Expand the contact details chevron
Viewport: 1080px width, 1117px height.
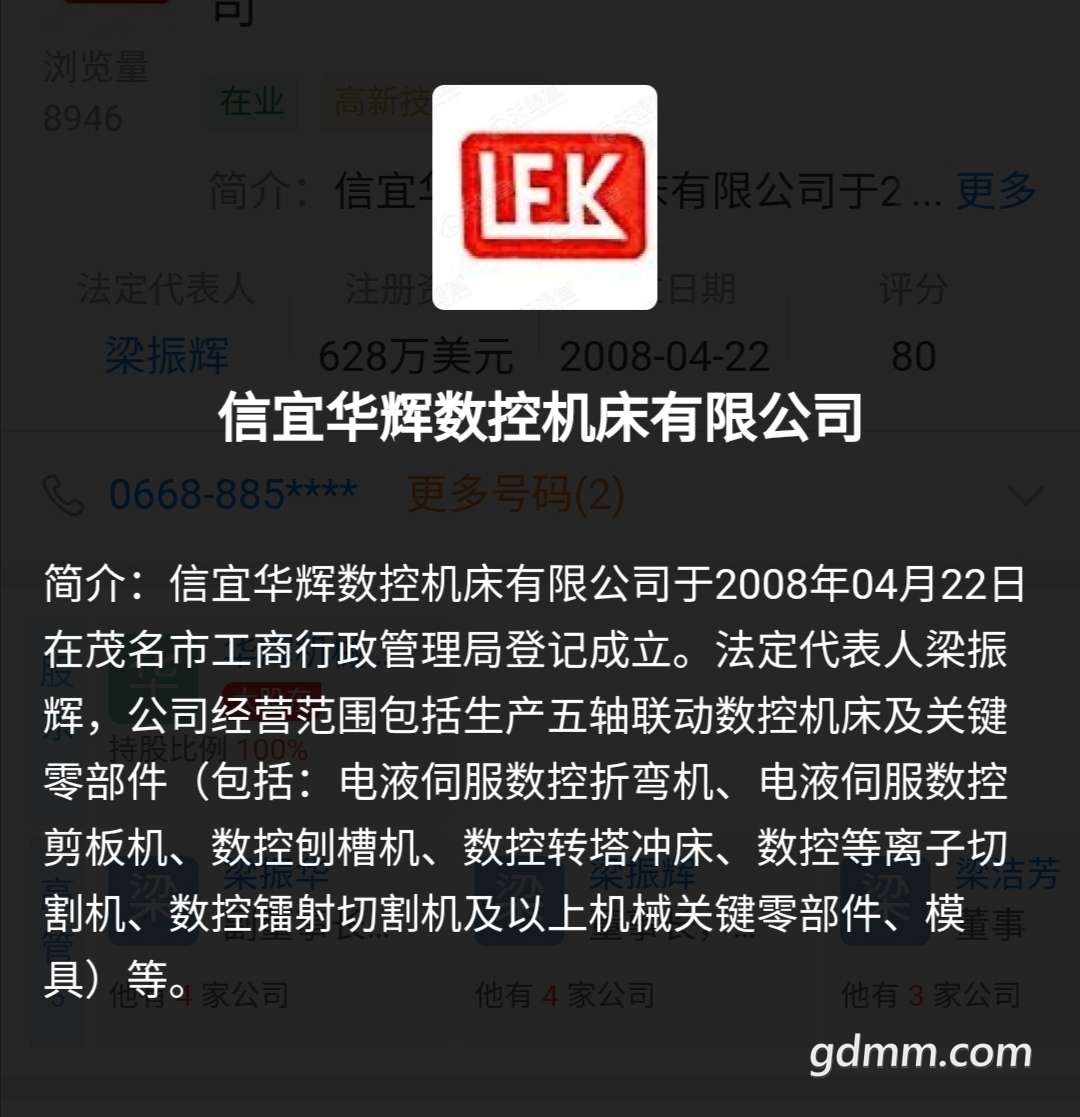[1027, 494]
